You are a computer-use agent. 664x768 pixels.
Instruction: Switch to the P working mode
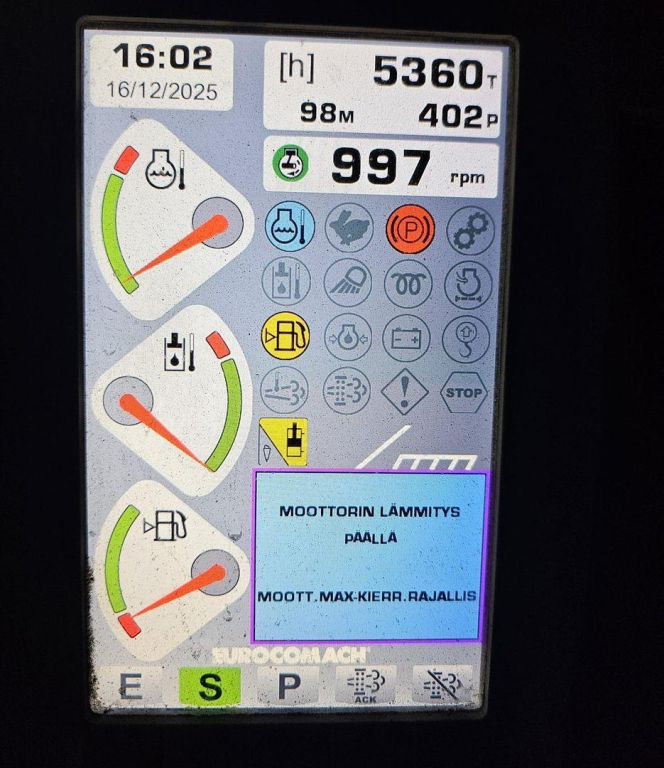[289, 687]
